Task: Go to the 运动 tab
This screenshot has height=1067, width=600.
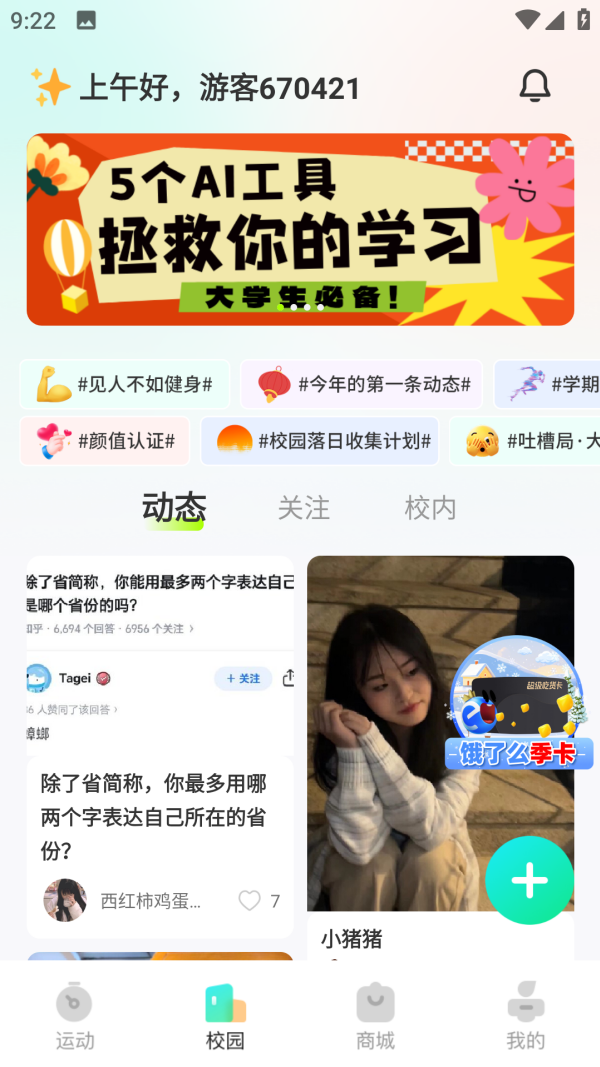Action: point(75,1016)
